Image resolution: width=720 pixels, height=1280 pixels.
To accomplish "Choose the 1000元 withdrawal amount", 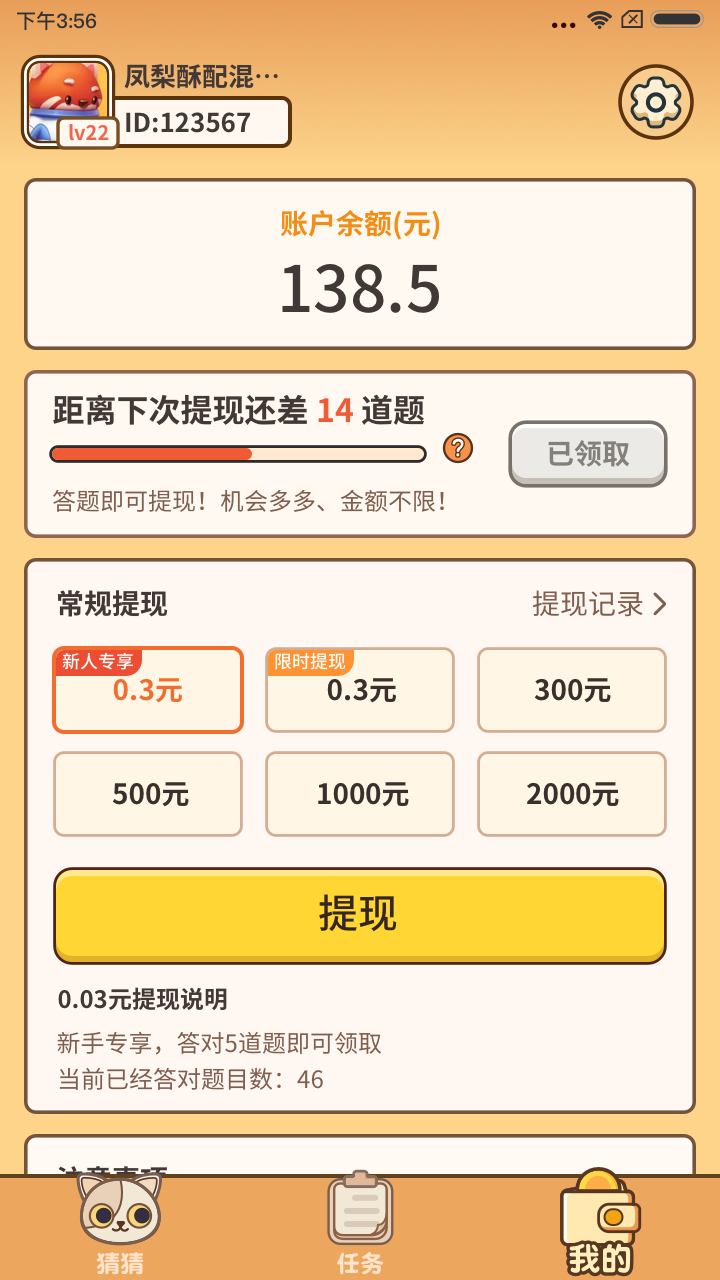I will tap(360, 794).
